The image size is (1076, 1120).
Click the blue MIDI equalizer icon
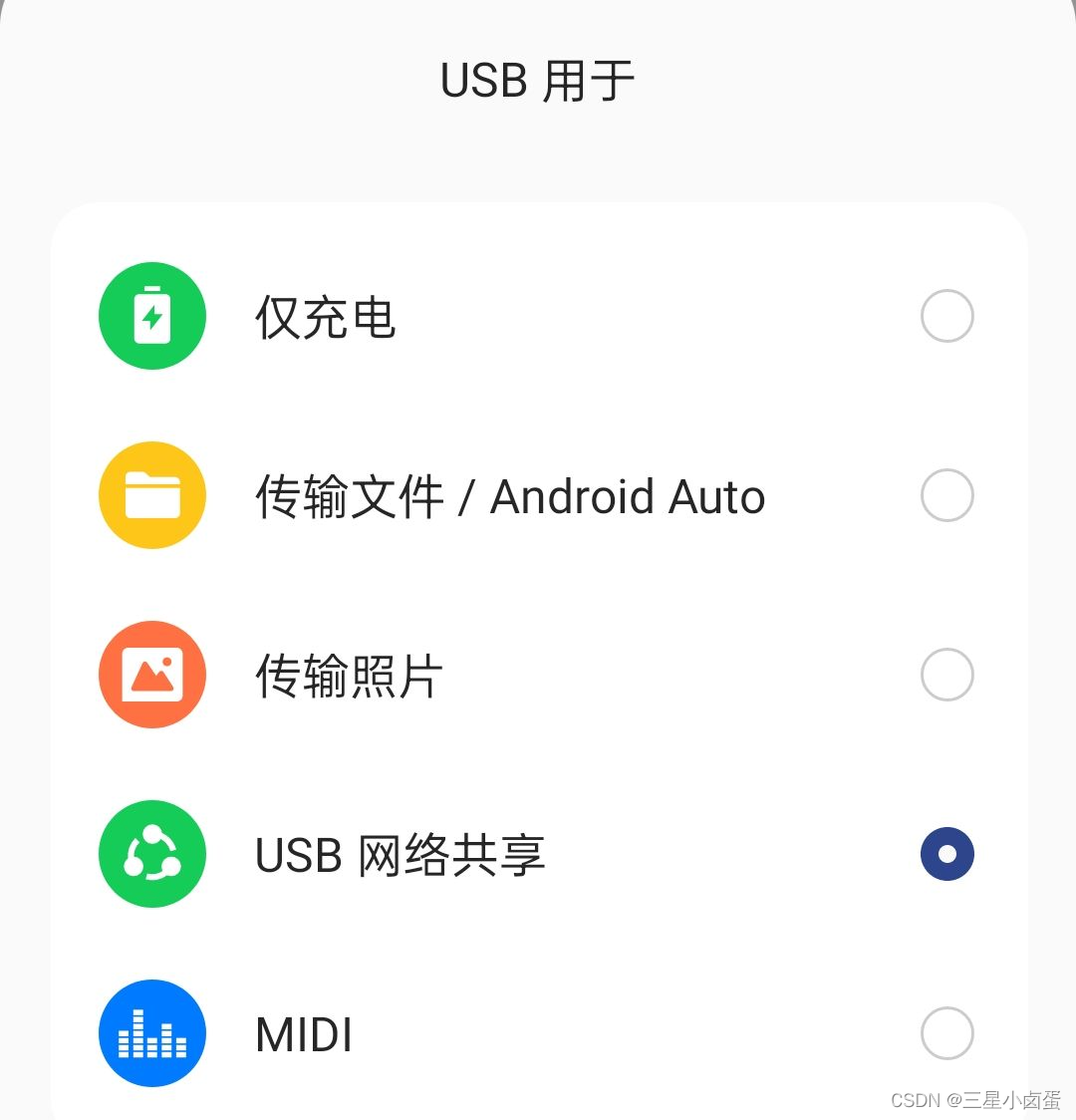[151, 1033]
